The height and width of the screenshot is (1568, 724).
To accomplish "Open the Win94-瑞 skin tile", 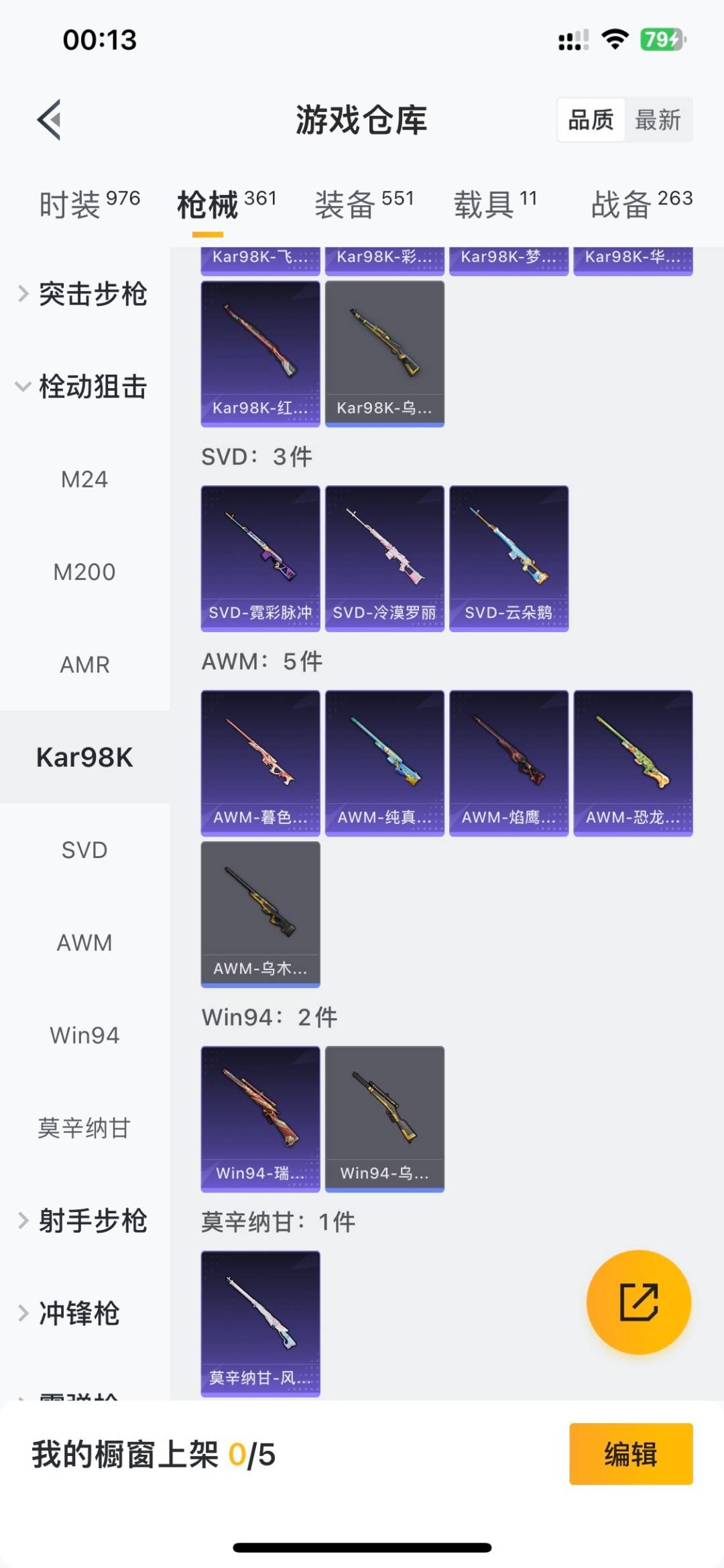I will point(260,1119).
